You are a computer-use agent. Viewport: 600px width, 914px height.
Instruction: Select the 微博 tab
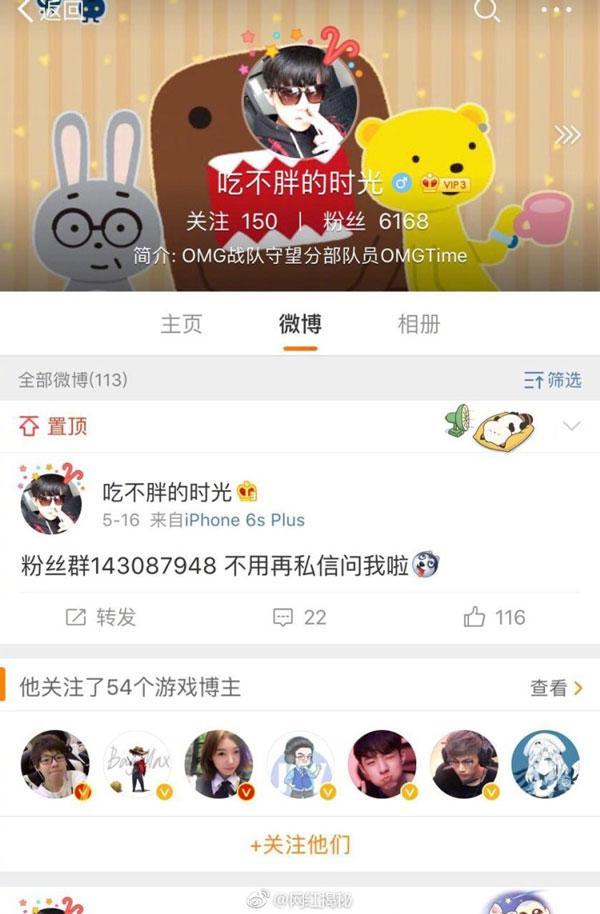(x=300, y=324)
